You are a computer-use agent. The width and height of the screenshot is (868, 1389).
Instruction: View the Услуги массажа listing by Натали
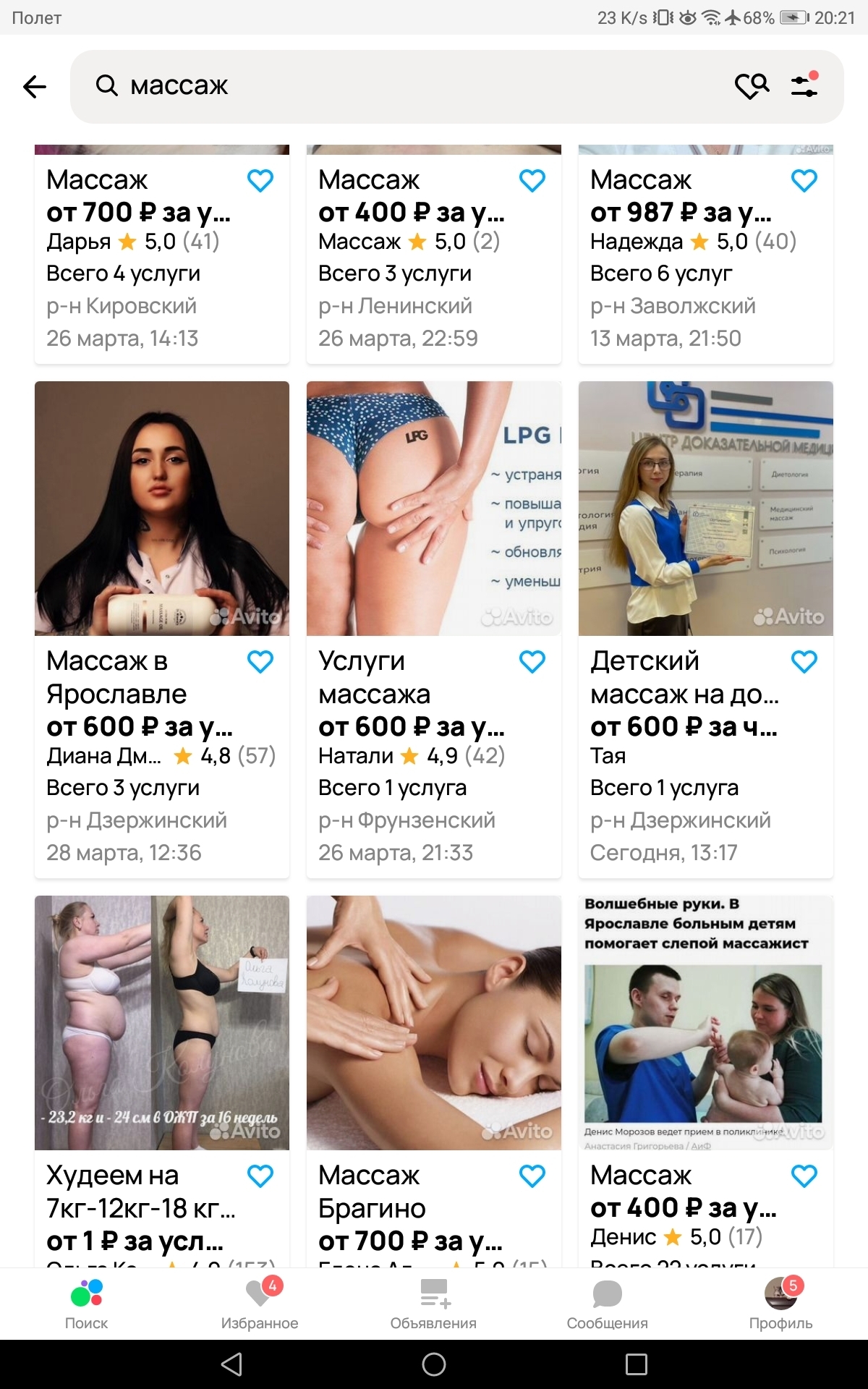(434, 509)
